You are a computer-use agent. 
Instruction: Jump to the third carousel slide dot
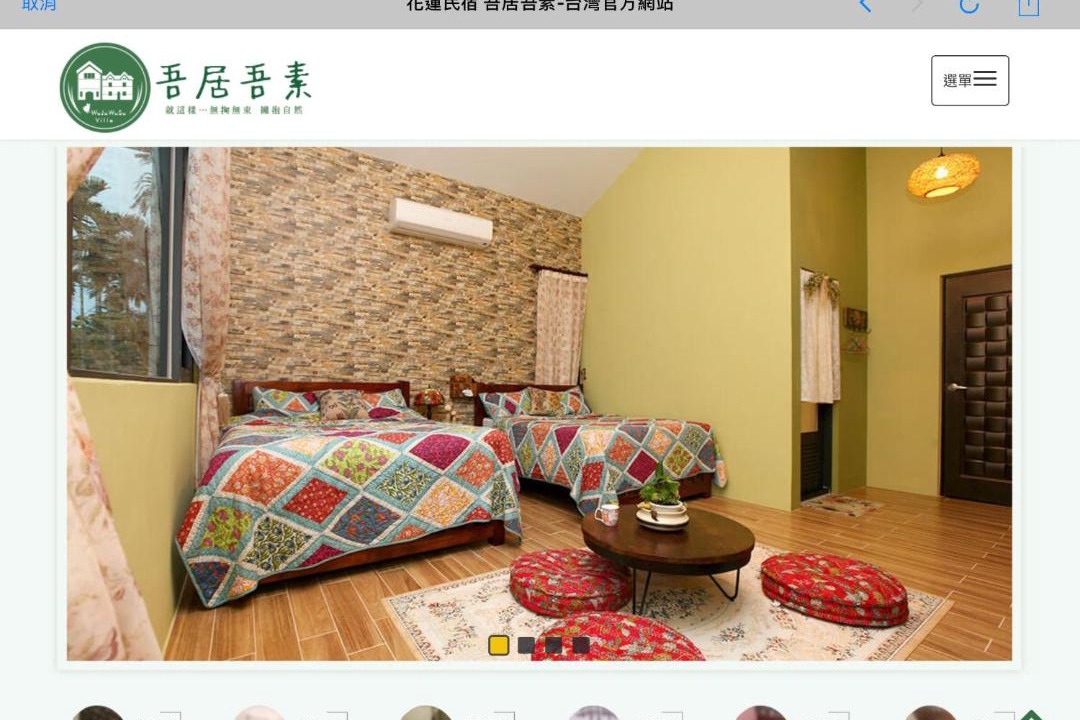553,645
